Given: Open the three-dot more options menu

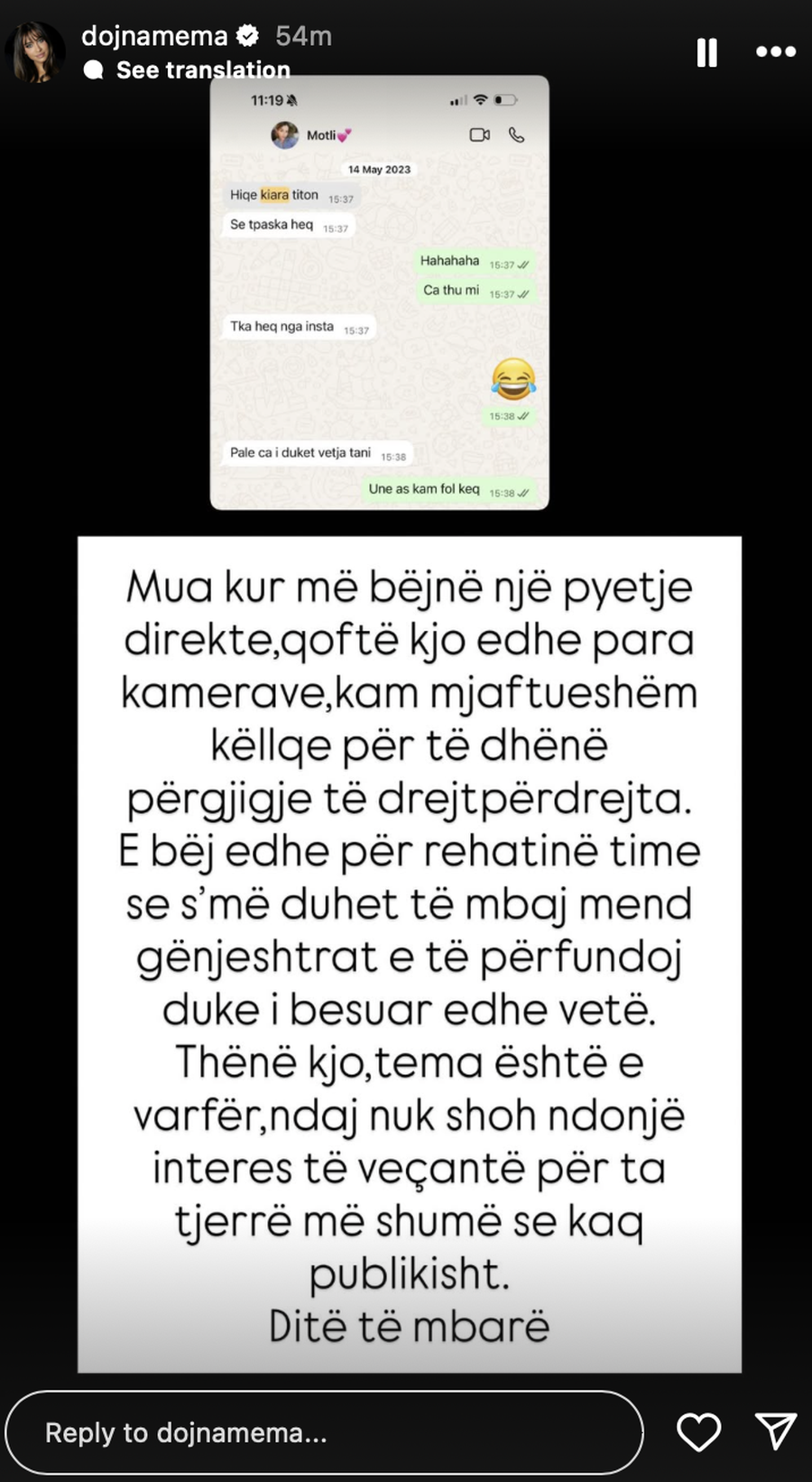Looking at the screenshot, I should tap(775, 52).
